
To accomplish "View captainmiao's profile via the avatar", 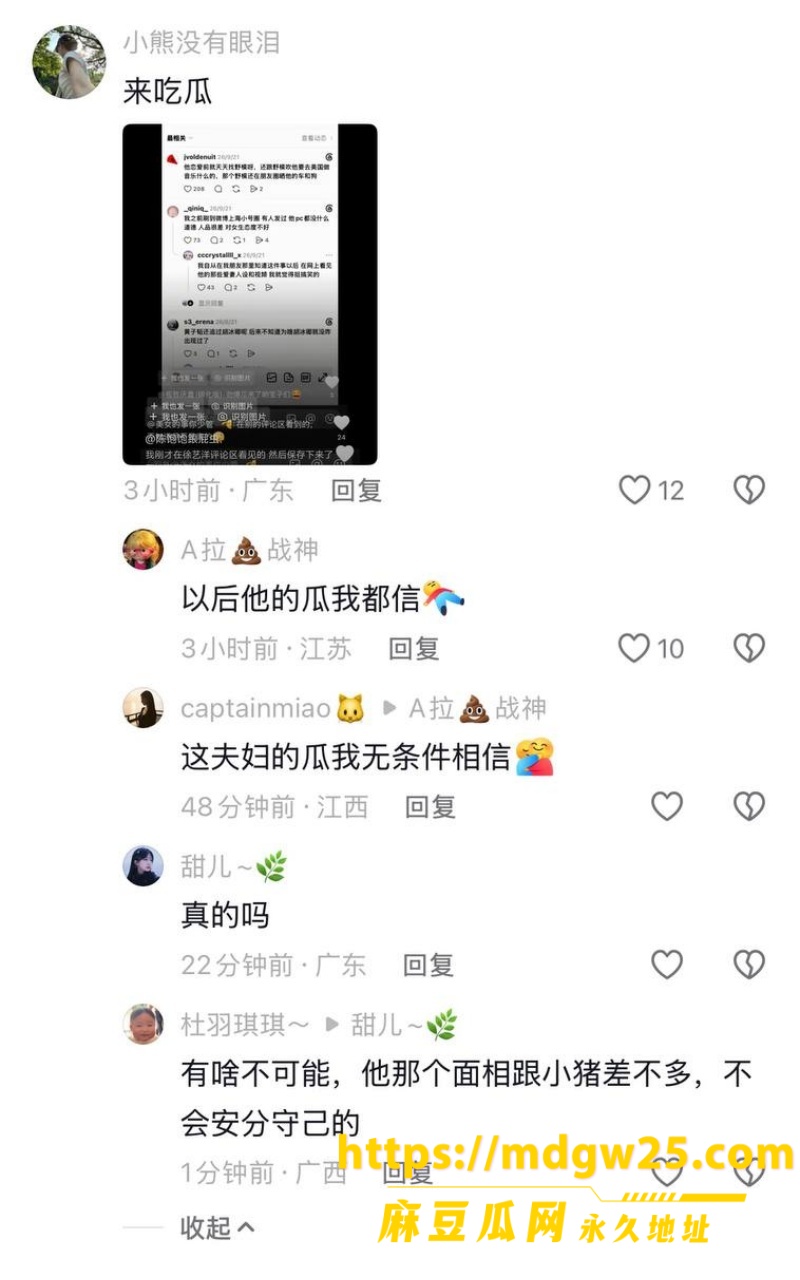I will pos(143,708).
